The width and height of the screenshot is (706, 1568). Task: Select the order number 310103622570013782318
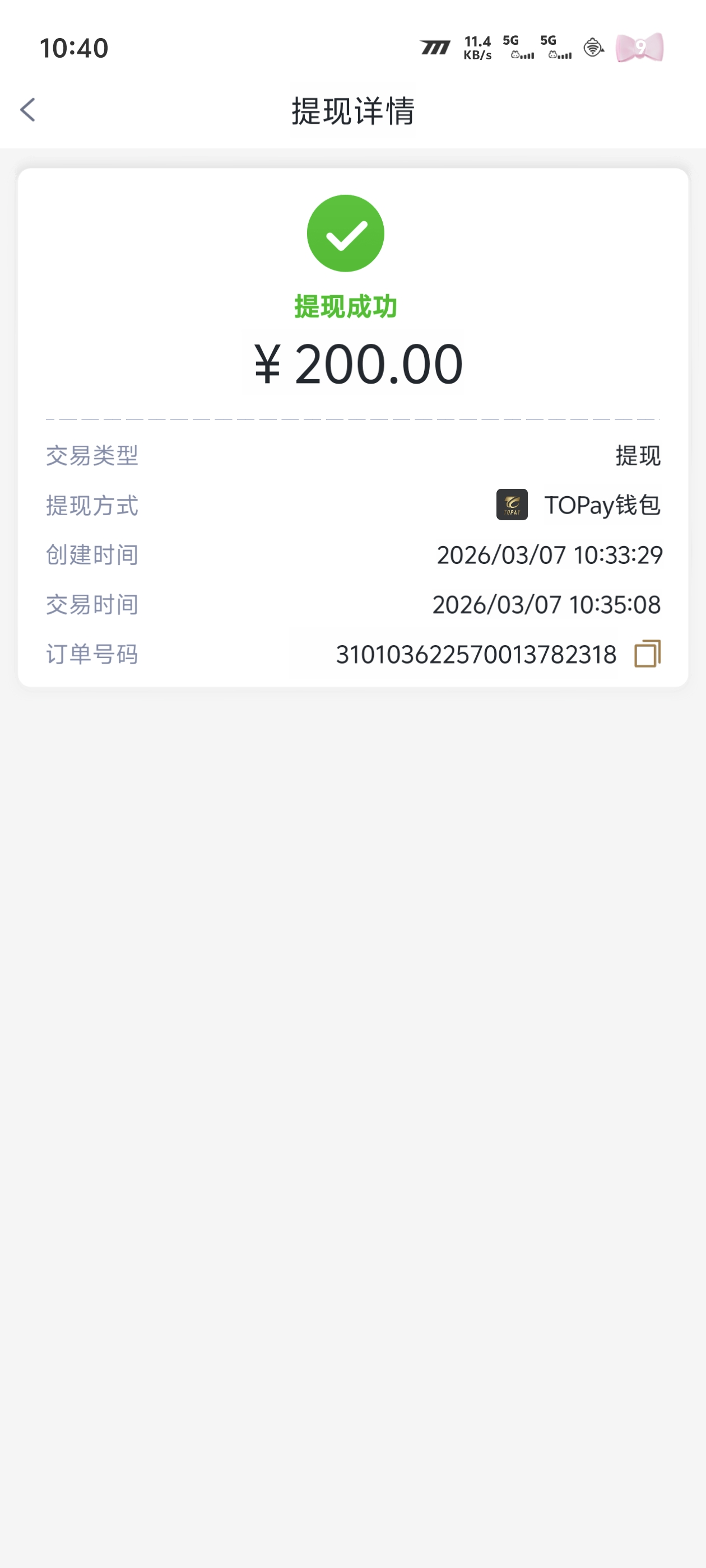coord(476,654)
